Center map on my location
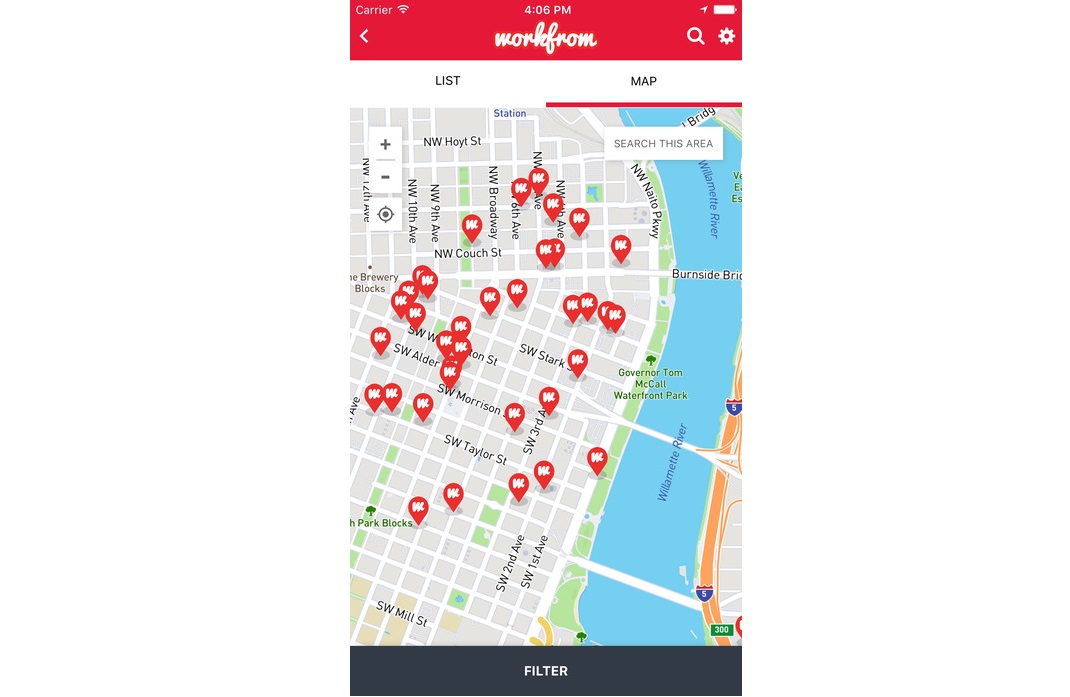Screen dimensions: 1070x697 tap(385, 214)
